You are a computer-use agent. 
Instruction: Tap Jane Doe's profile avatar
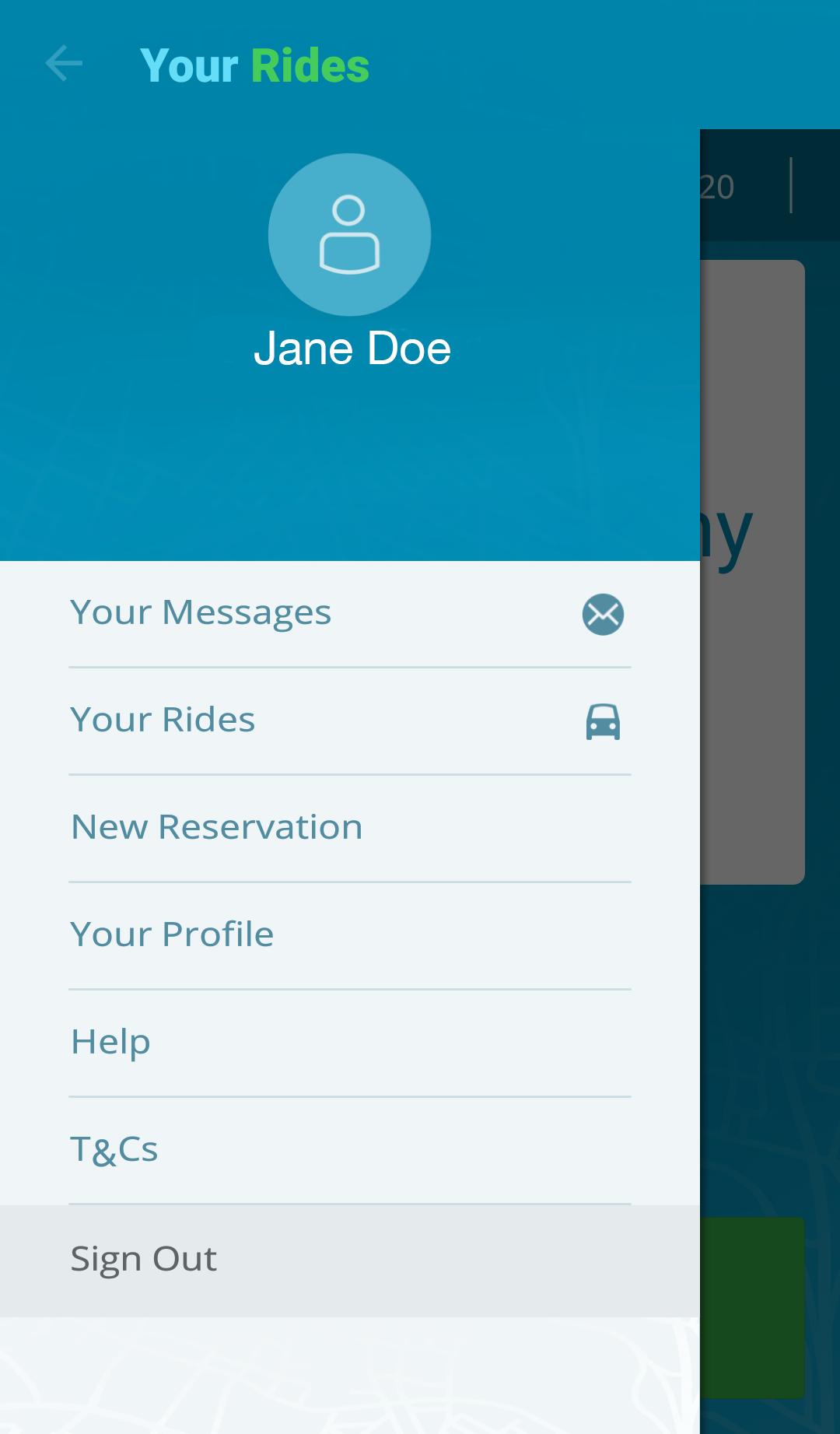pos(349,234)
